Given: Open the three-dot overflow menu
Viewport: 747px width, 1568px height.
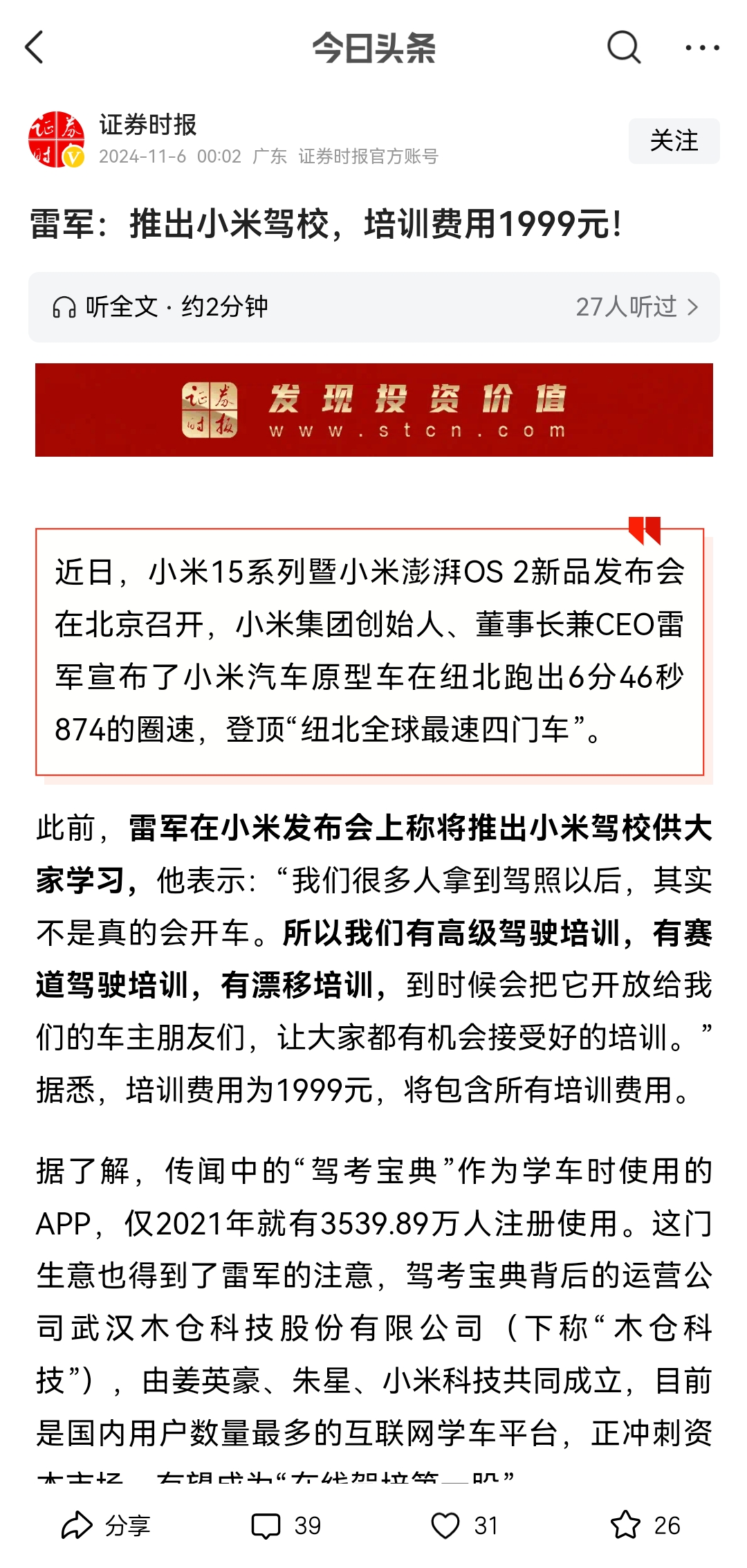Looking at the screenshot, I should tap(701, 47).
